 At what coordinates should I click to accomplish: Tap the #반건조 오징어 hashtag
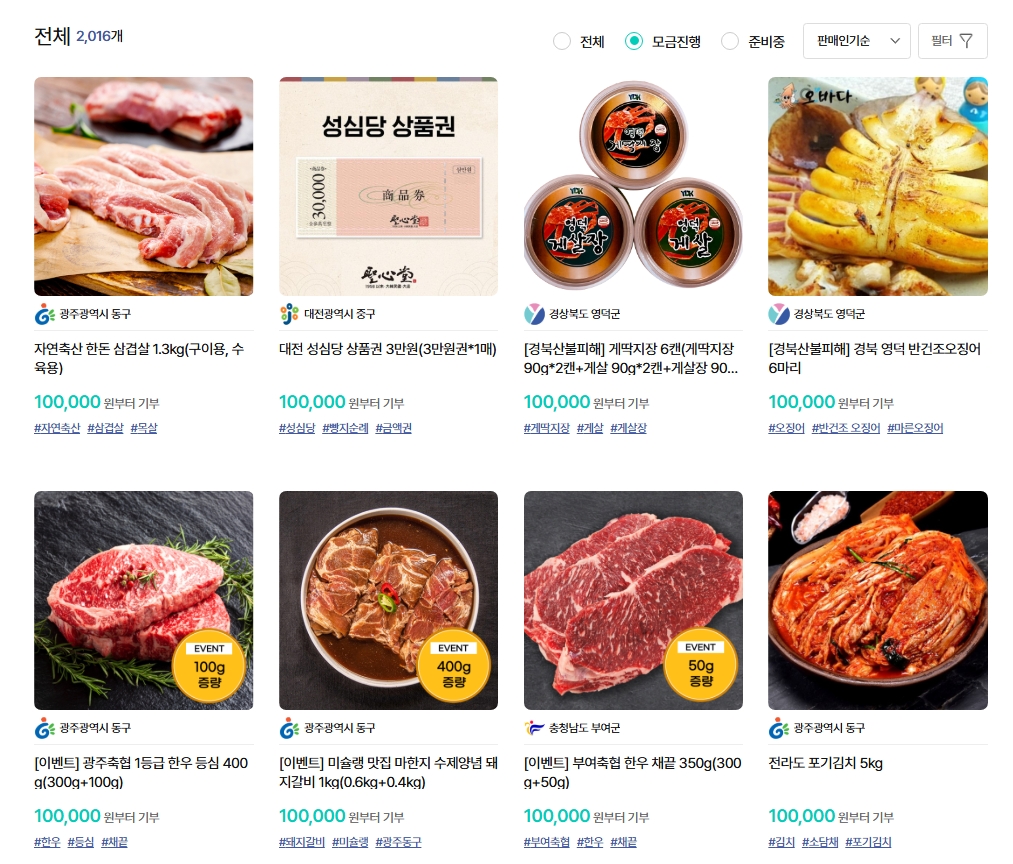pos(846,428)
